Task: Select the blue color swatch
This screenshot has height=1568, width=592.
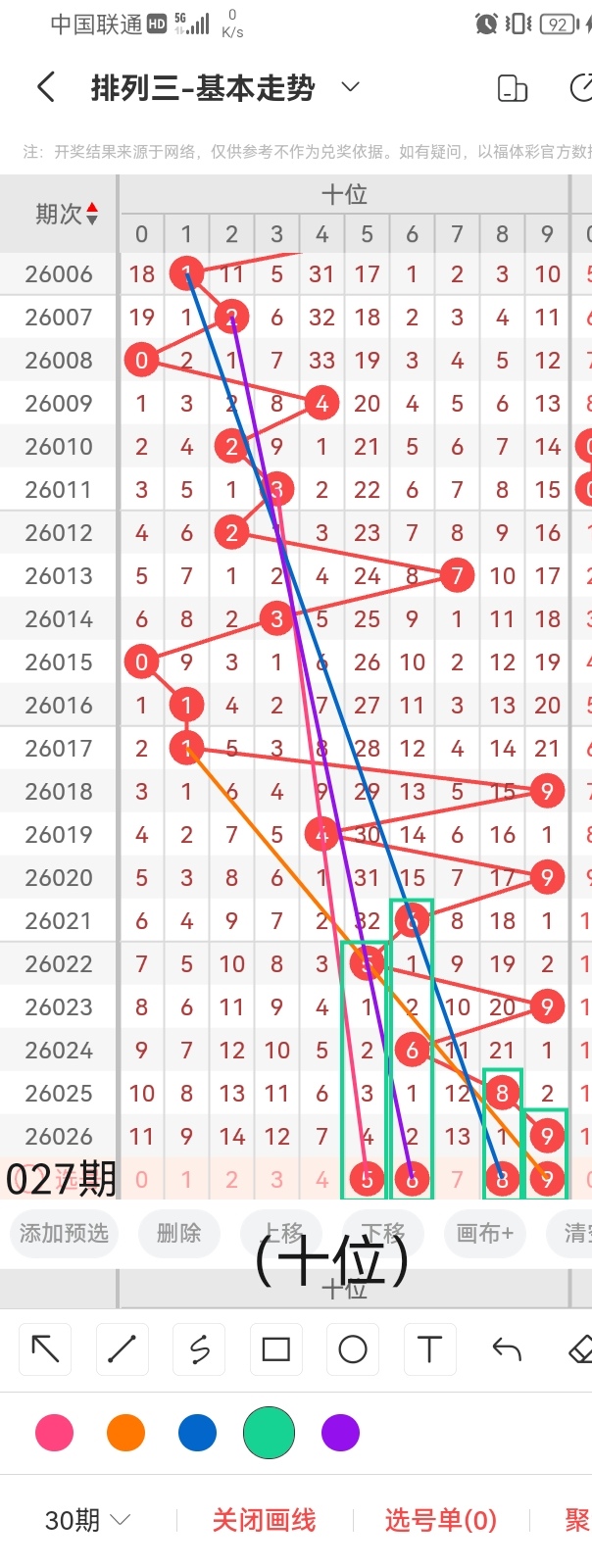Action: (197, 1433)
